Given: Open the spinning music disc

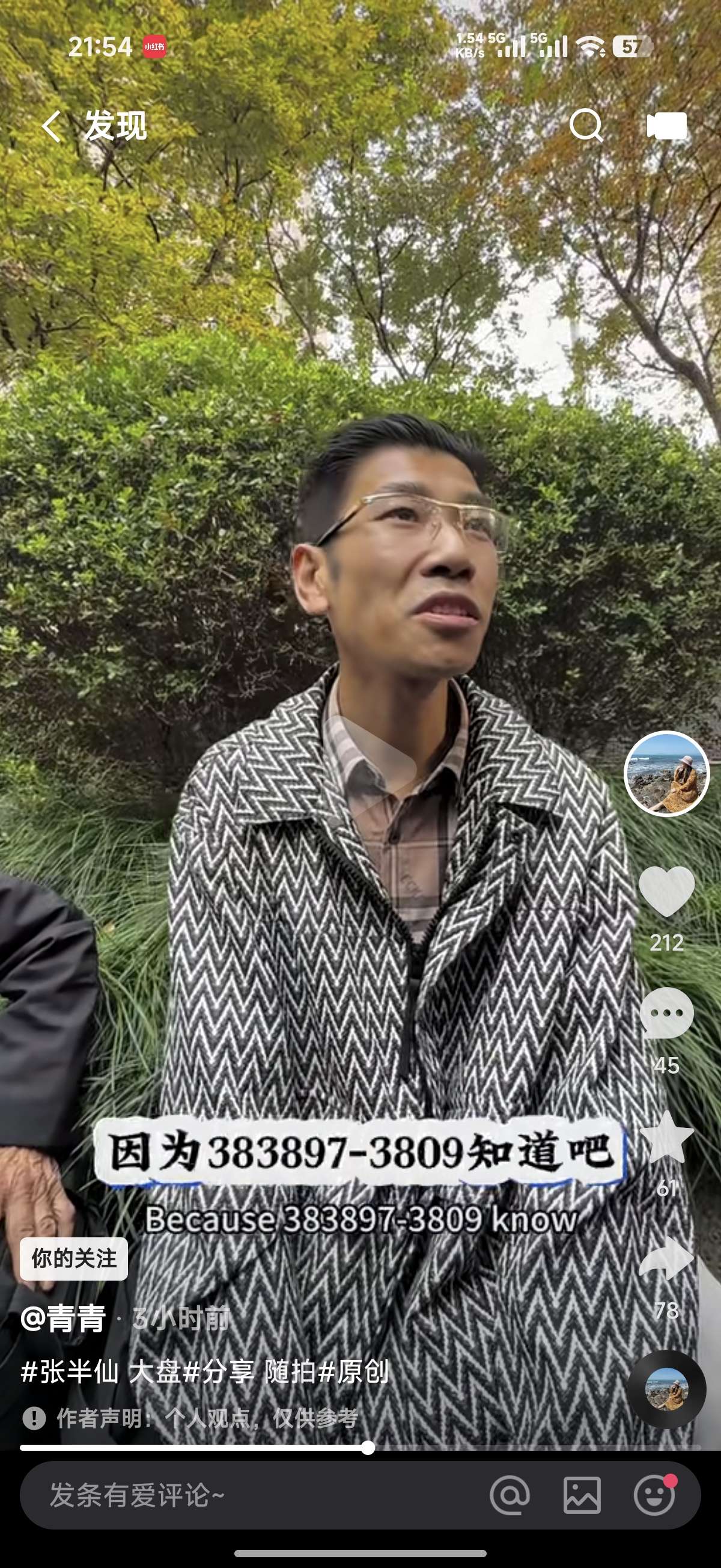Looking at the screenshot, I should (x=666, y=1391).
